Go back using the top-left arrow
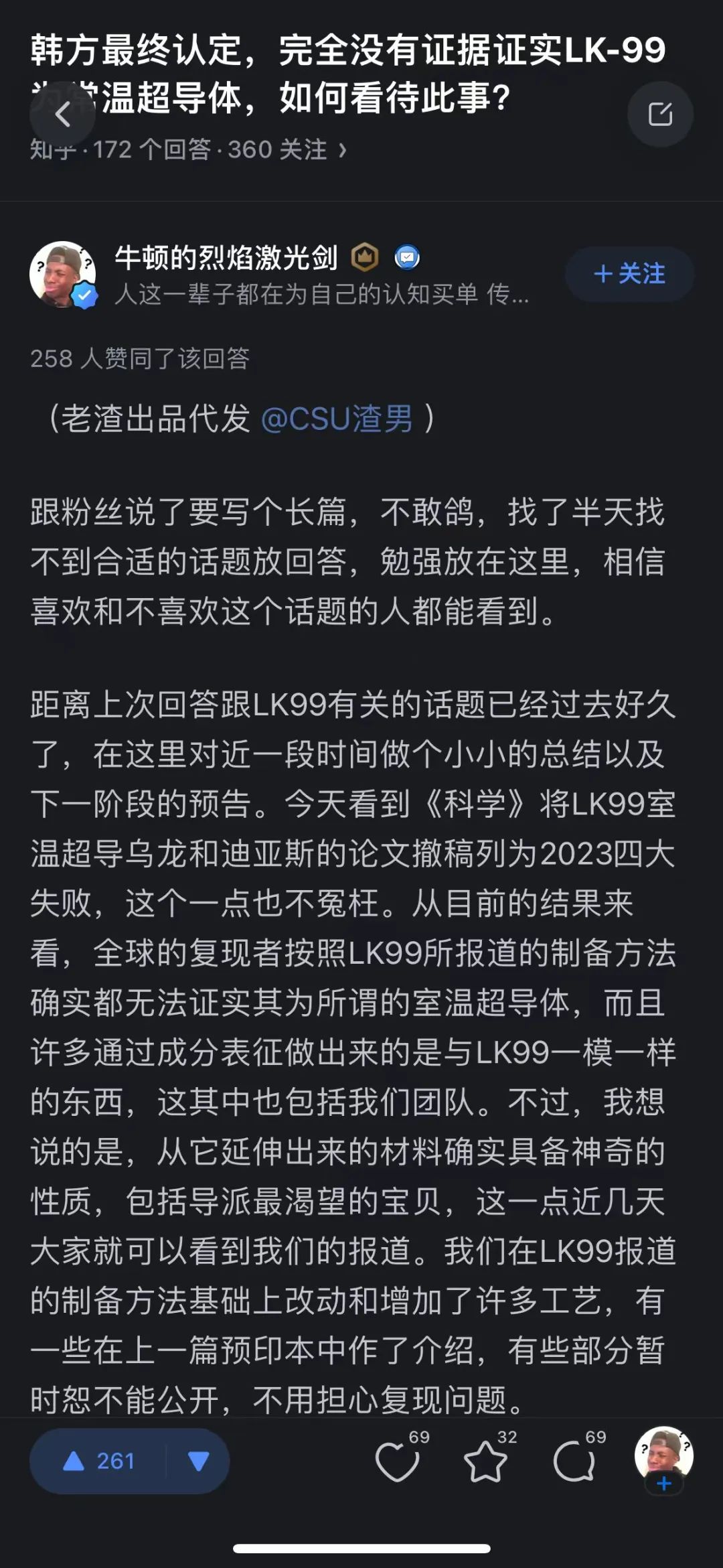 [62, 115]
